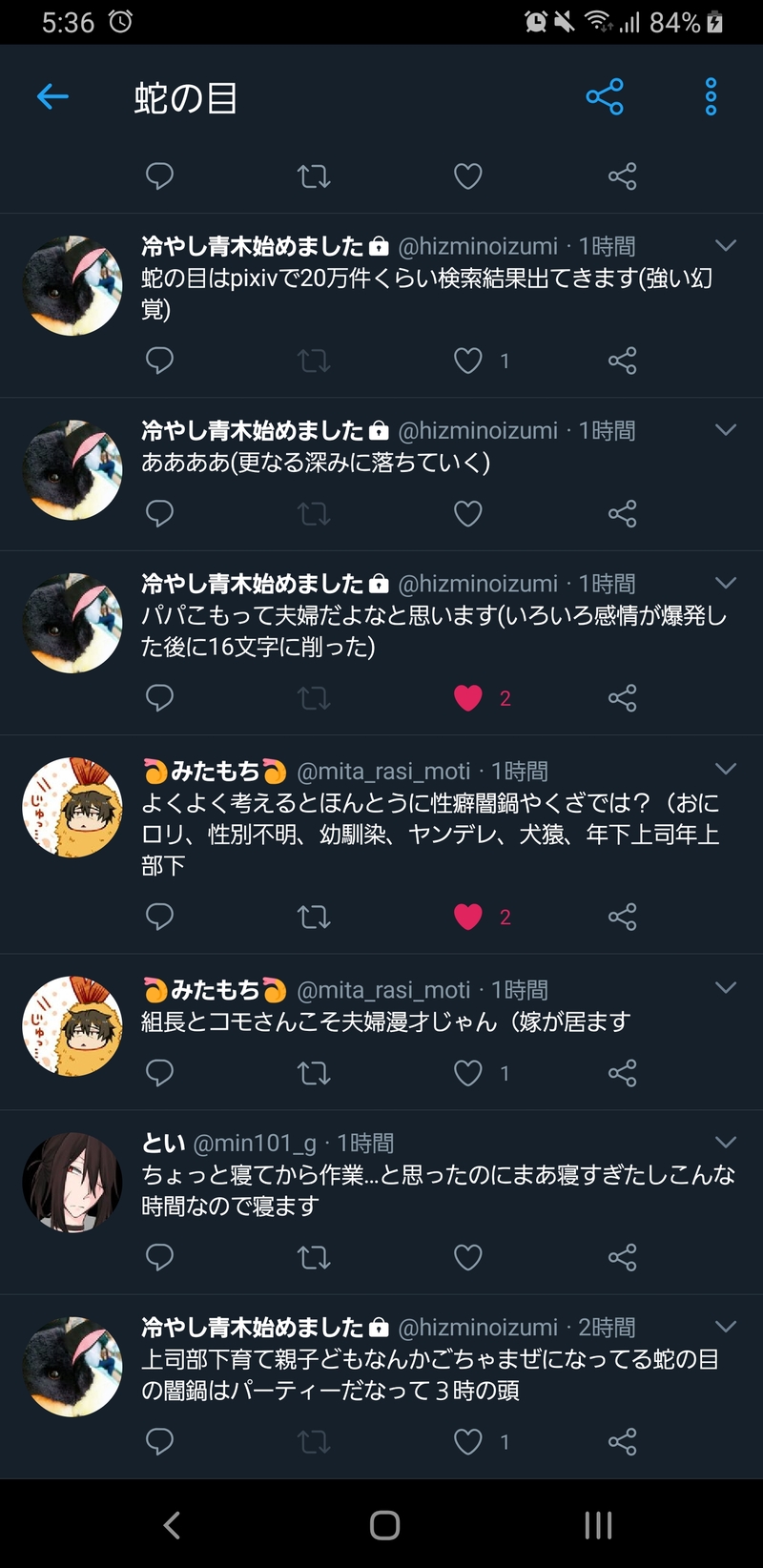Share the 組長とコモさん tweet
The image size is (763, 1568).
click(x=622, y=1073)
